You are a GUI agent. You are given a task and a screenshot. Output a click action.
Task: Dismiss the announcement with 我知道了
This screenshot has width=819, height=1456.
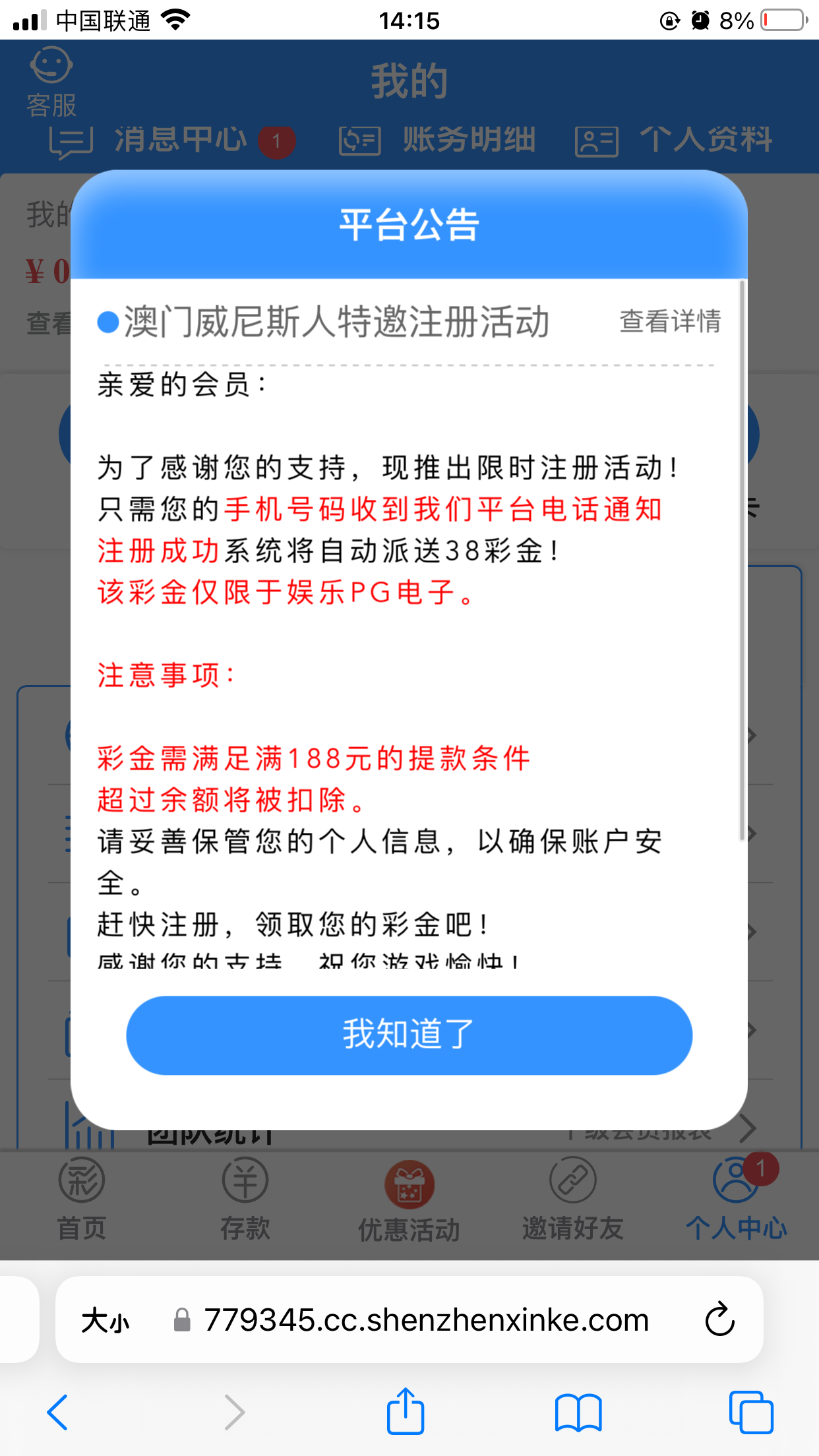(x=409, y=1035)
